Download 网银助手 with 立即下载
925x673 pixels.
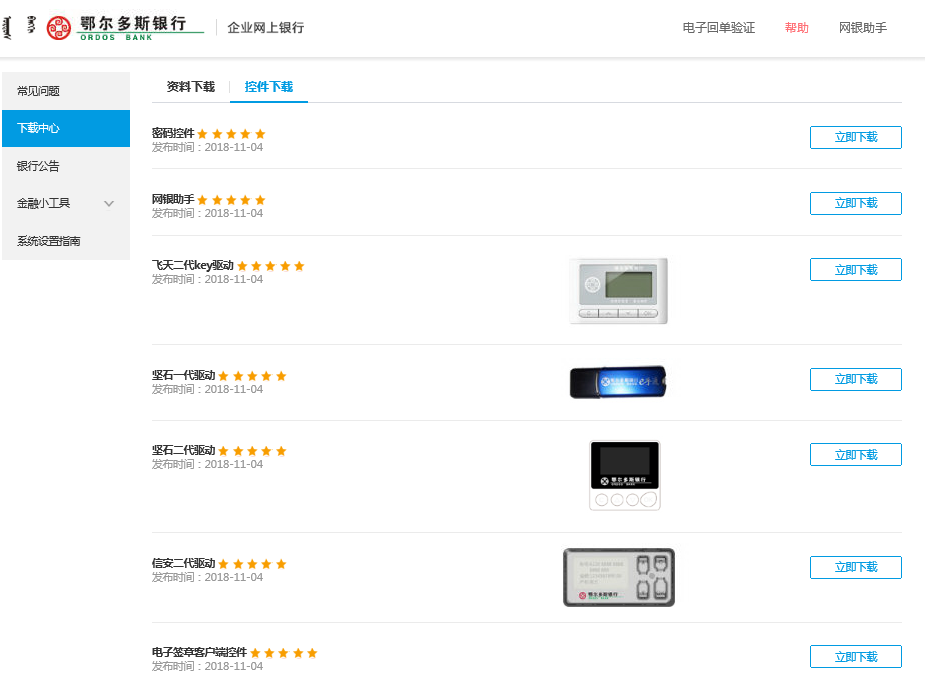pyautogui.click(x=855, y=203)
